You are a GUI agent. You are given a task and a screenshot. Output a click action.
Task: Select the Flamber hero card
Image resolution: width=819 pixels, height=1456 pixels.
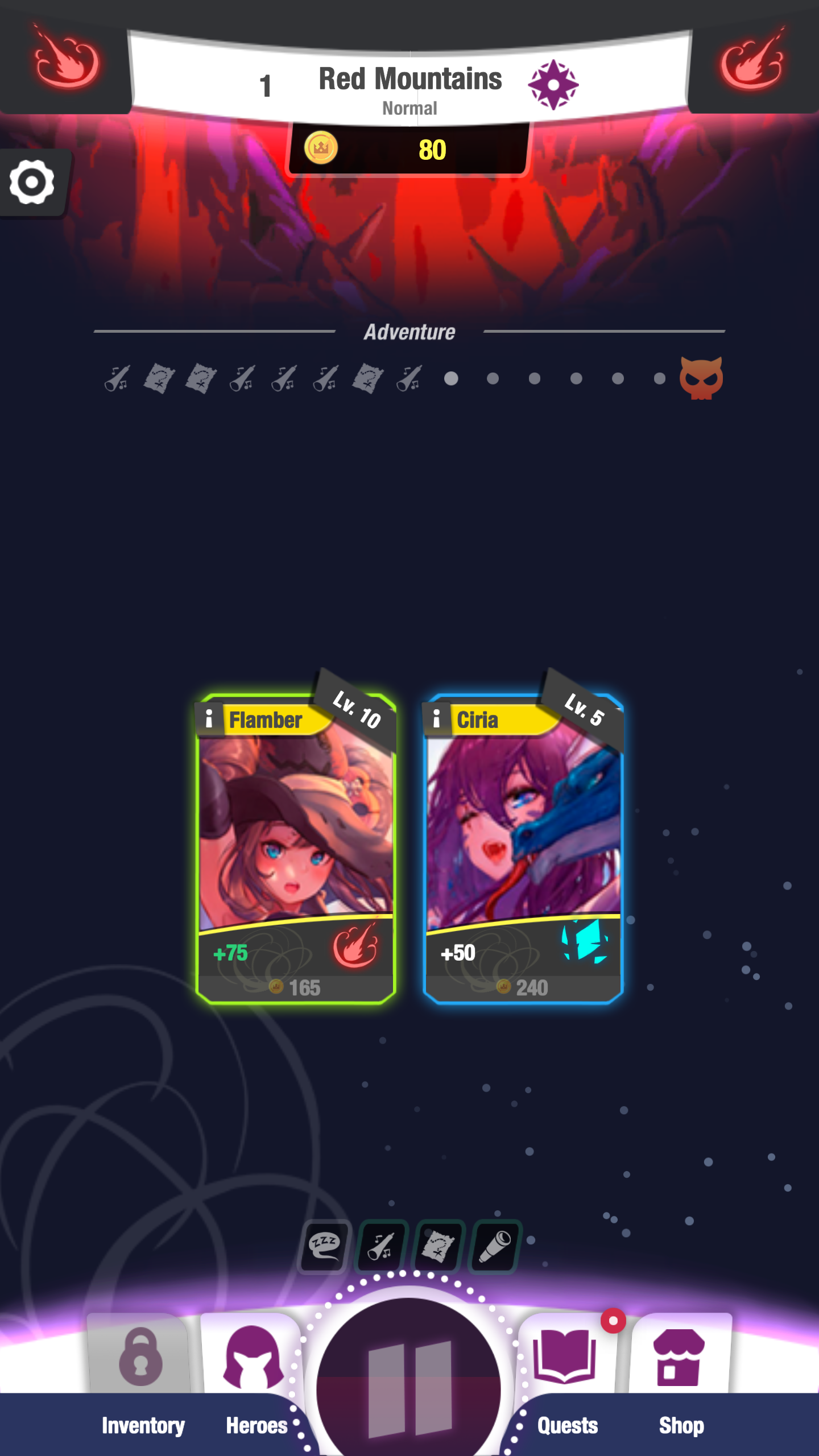click(295, 847)
